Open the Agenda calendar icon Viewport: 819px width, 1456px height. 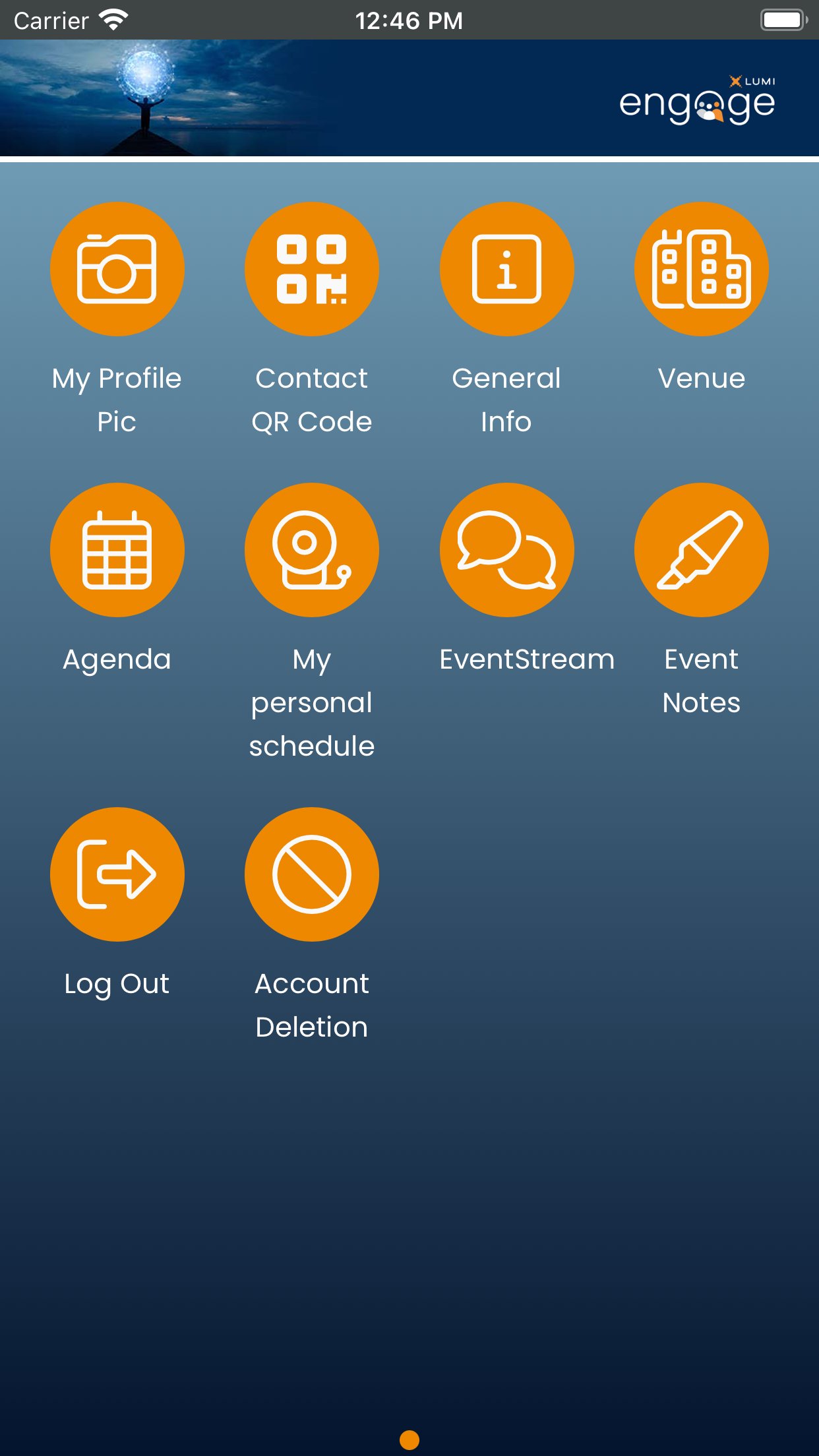[117, 549]
